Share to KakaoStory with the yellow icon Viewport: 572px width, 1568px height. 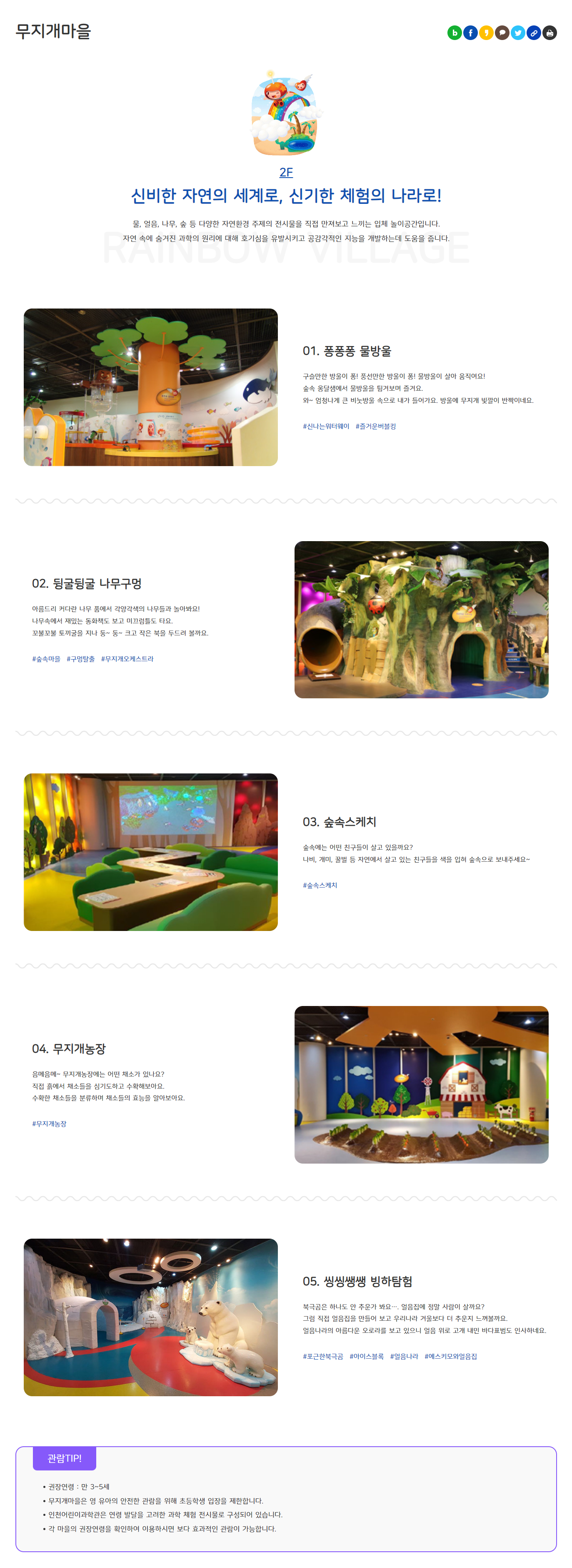coord(486,33)
